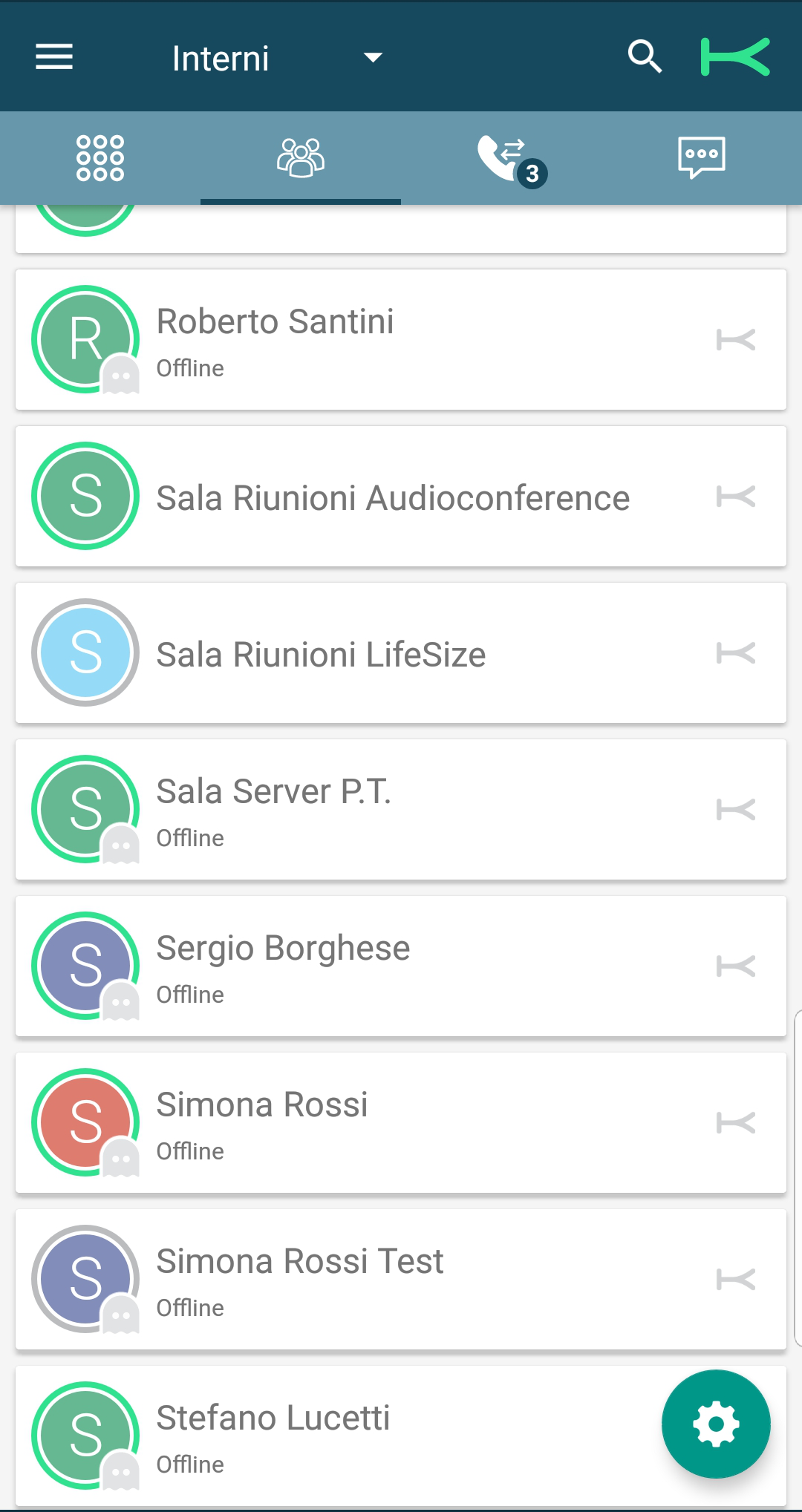Switch to the dialpad tab
Viewport: 802px width, 1512px height.
pos(100,158)
